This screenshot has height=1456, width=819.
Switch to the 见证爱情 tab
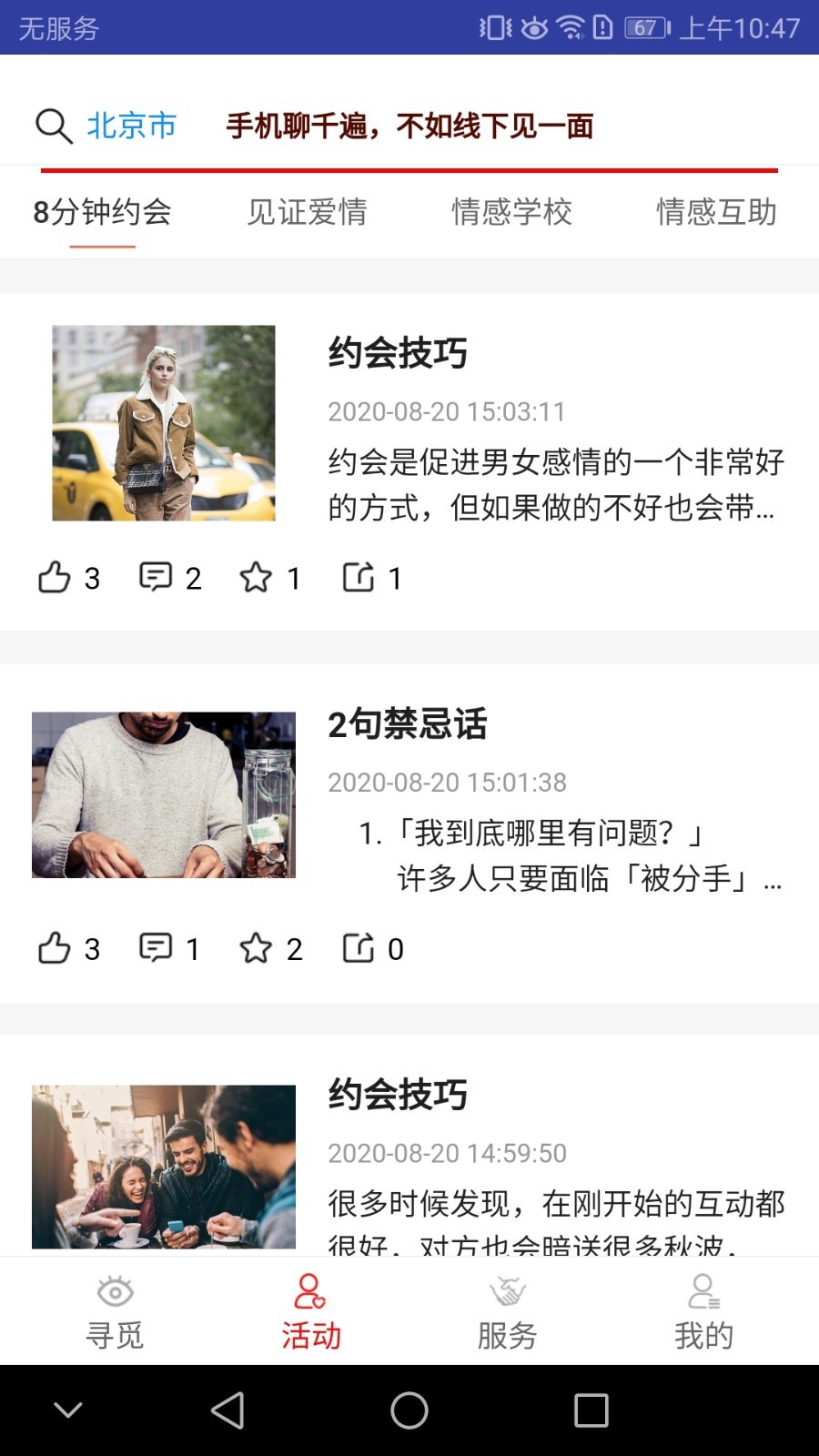tap(307, 212)
